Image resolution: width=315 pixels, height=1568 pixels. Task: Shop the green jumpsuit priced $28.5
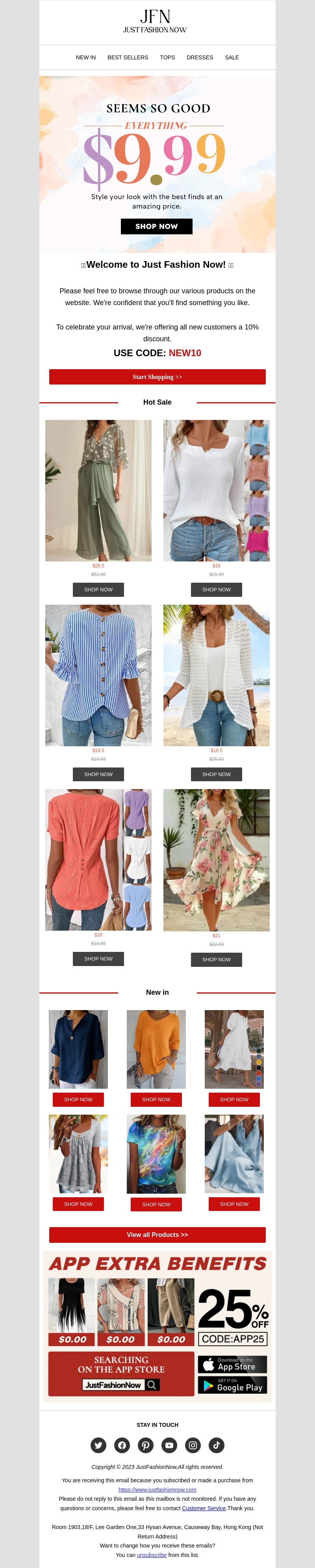coord(98,589)
